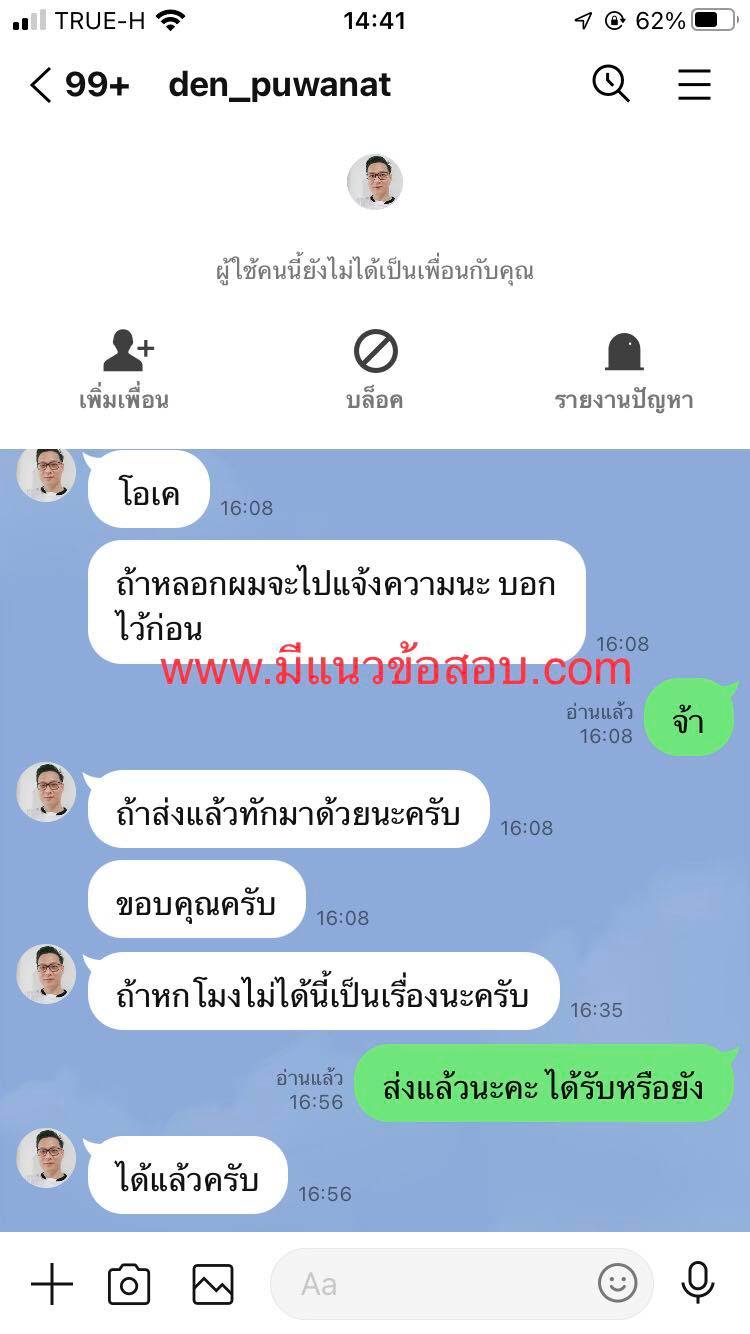The width and height of the screenshot is (750, 1334).
Task: Add den_puwanat as a friend
Action: coord(125,371)
